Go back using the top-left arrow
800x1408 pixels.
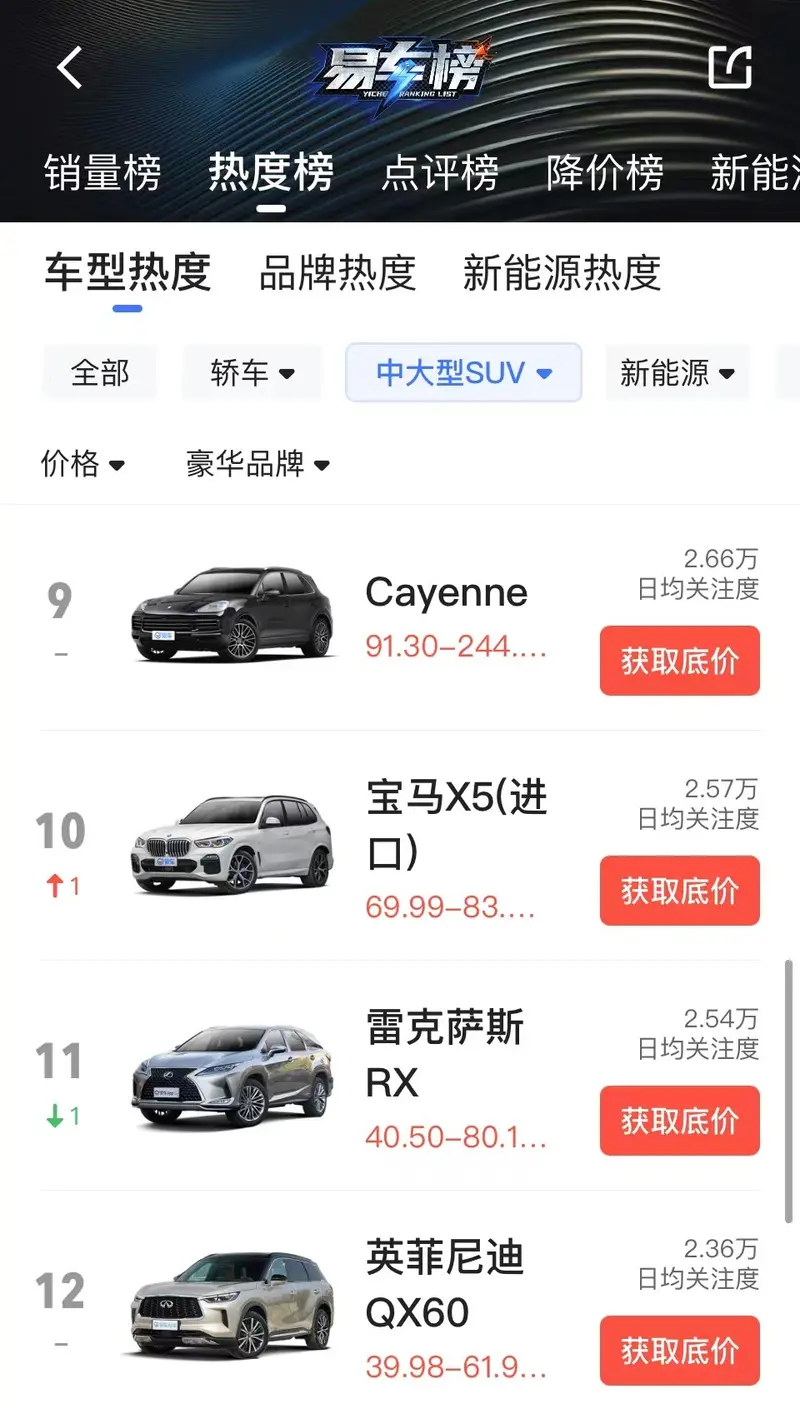click(69, 69)
